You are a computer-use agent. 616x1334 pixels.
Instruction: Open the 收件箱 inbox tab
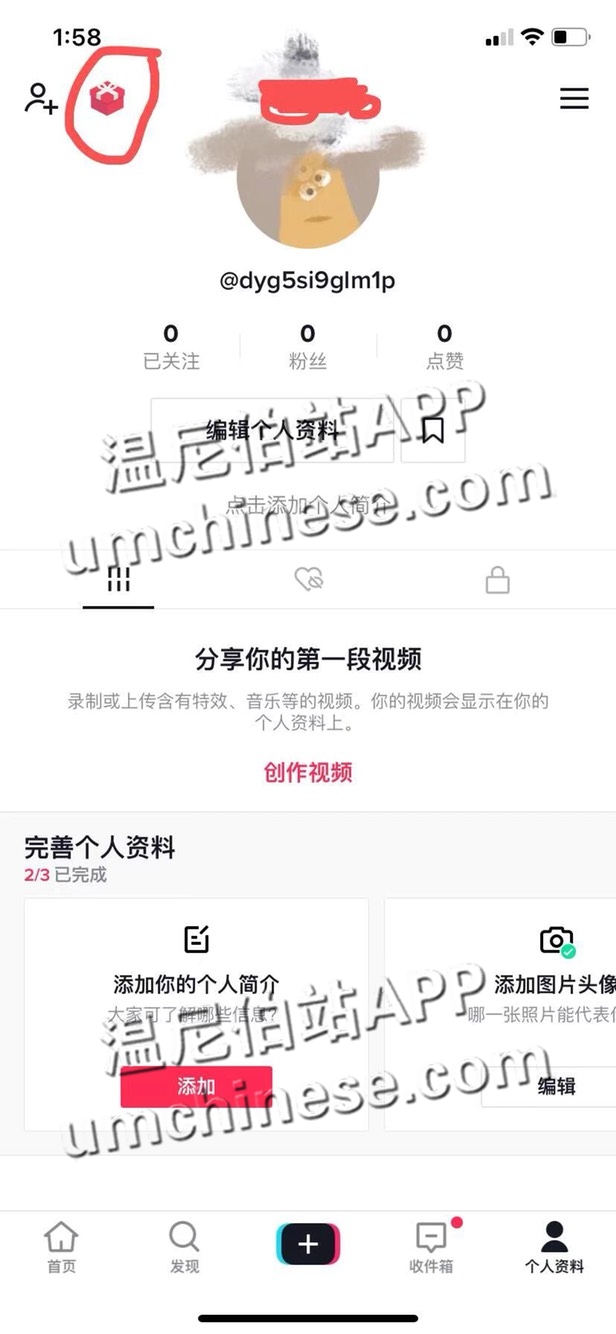coord(431,1246)
